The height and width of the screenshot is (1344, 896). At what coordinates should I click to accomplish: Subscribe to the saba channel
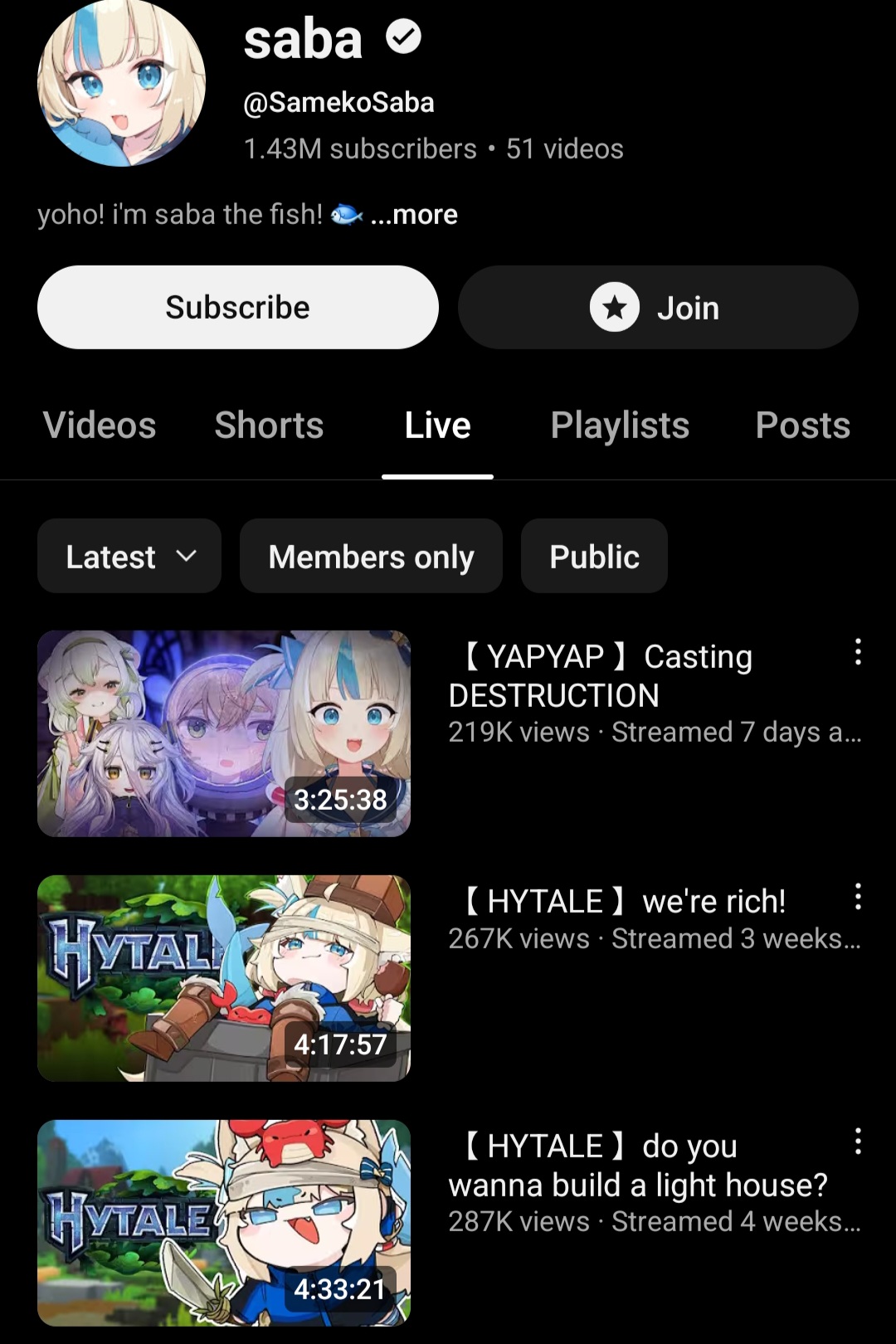coord(237,307)
